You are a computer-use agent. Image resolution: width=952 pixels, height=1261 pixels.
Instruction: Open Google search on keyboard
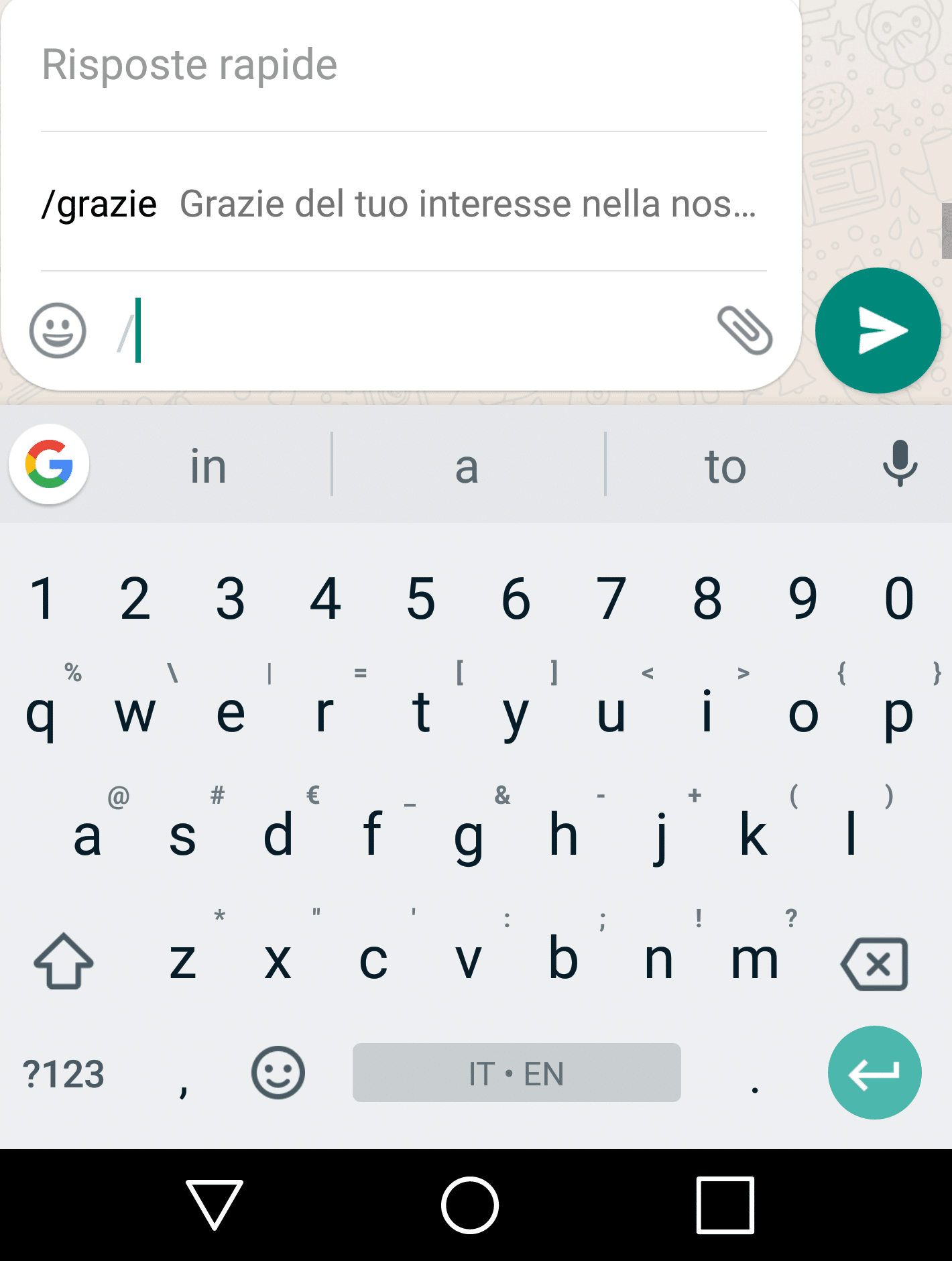coord(49,465)
